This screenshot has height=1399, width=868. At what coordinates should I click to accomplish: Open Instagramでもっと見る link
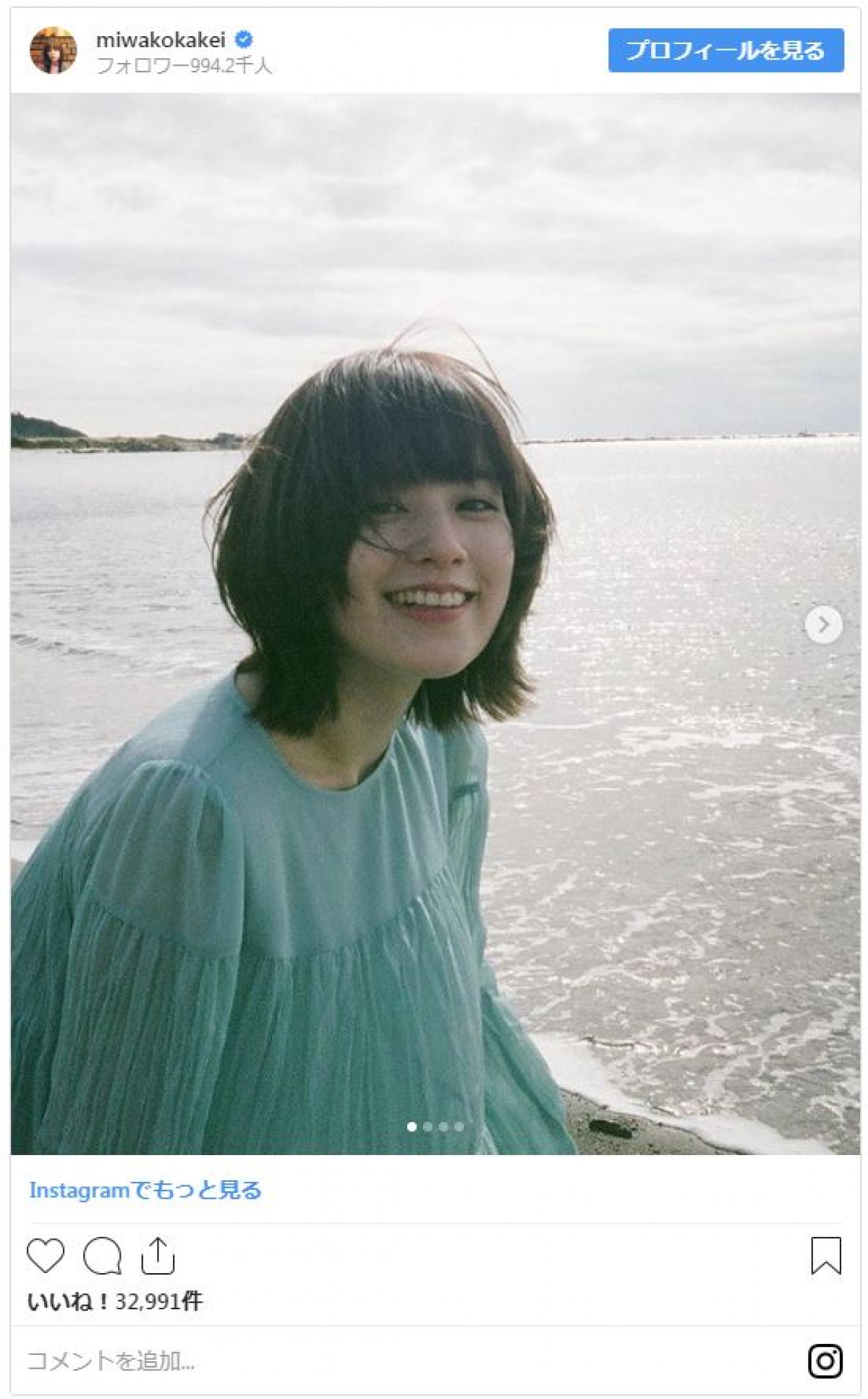pos(145,1190)
